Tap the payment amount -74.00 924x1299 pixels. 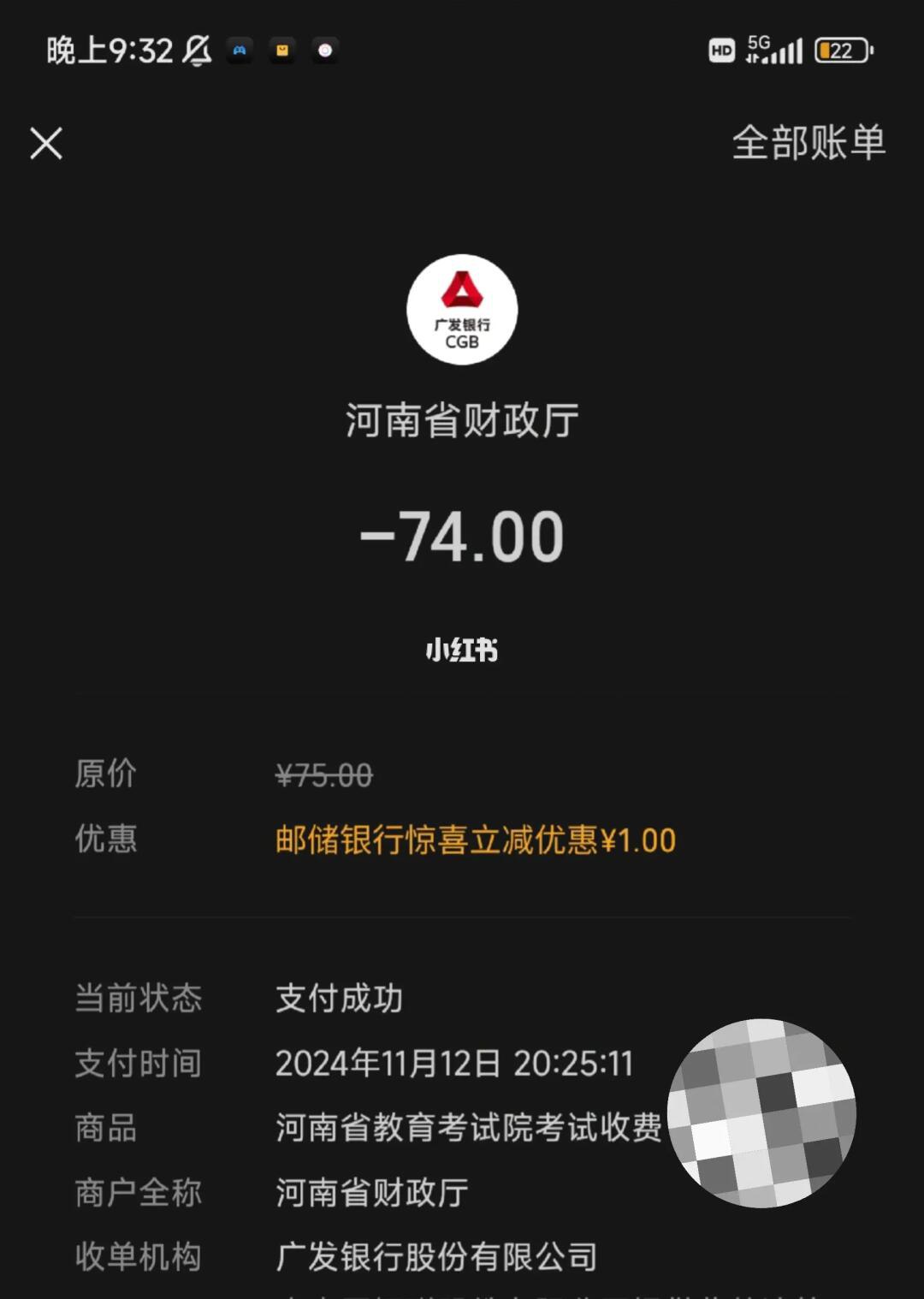tap(462, 535)
